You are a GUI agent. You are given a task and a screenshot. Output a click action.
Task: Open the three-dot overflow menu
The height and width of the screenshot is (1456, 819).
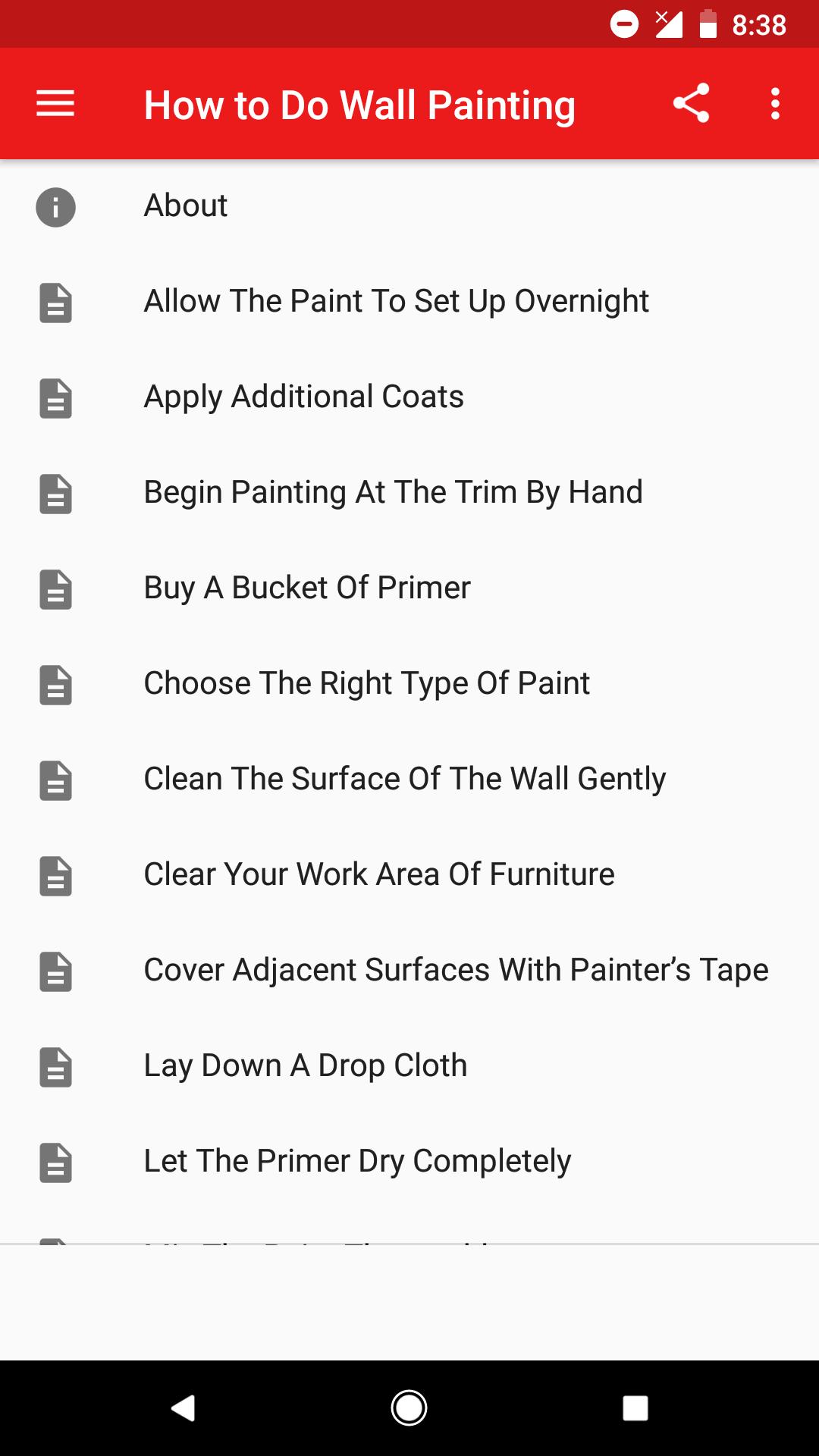[x=775, y=103]
